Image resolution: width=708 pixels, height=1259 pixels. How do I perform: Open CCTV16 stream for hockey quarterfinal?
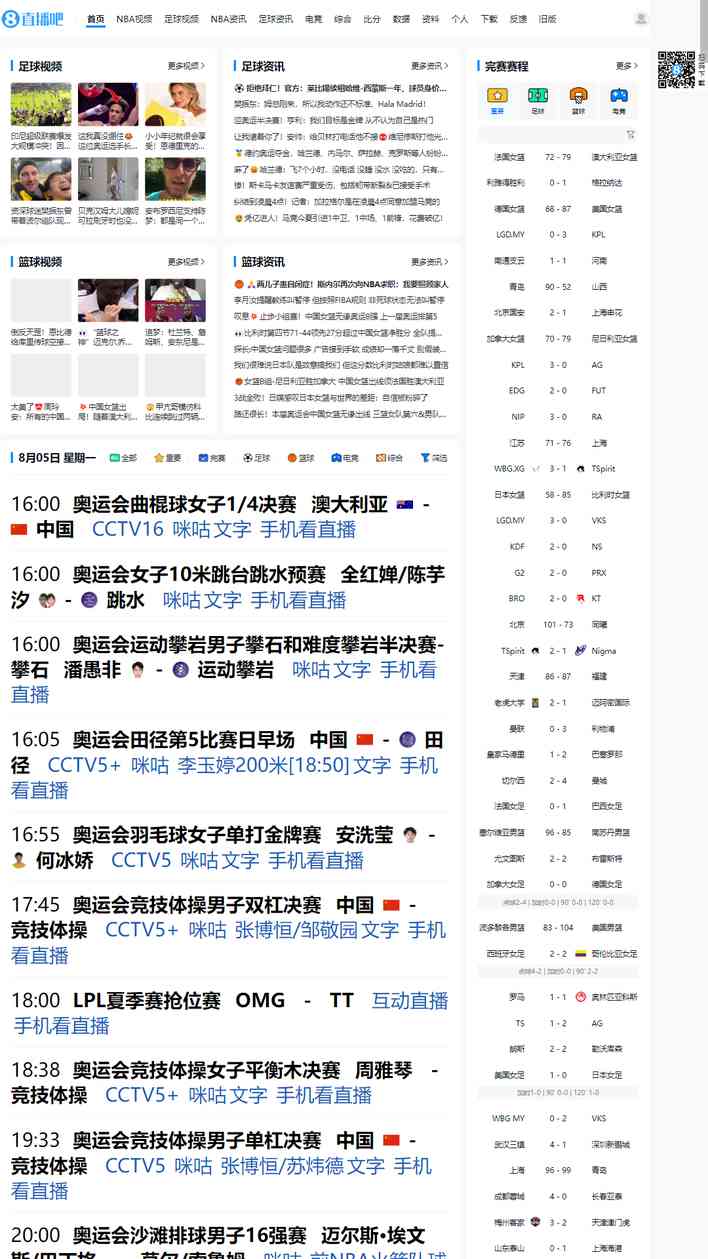127,529
